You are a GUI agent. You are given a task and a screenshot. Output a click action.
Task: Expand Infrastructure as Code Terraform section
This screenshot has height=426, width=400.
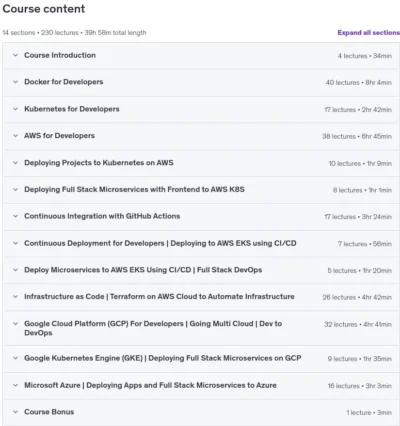201,297
